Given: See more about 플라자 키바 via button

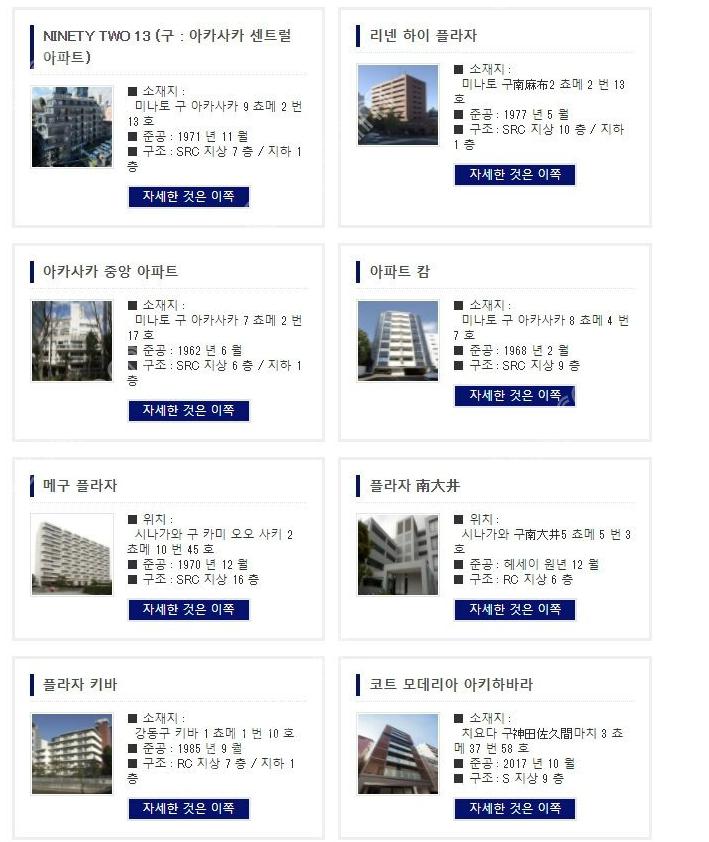Looking at the screenshot, I should click(188, 808).
